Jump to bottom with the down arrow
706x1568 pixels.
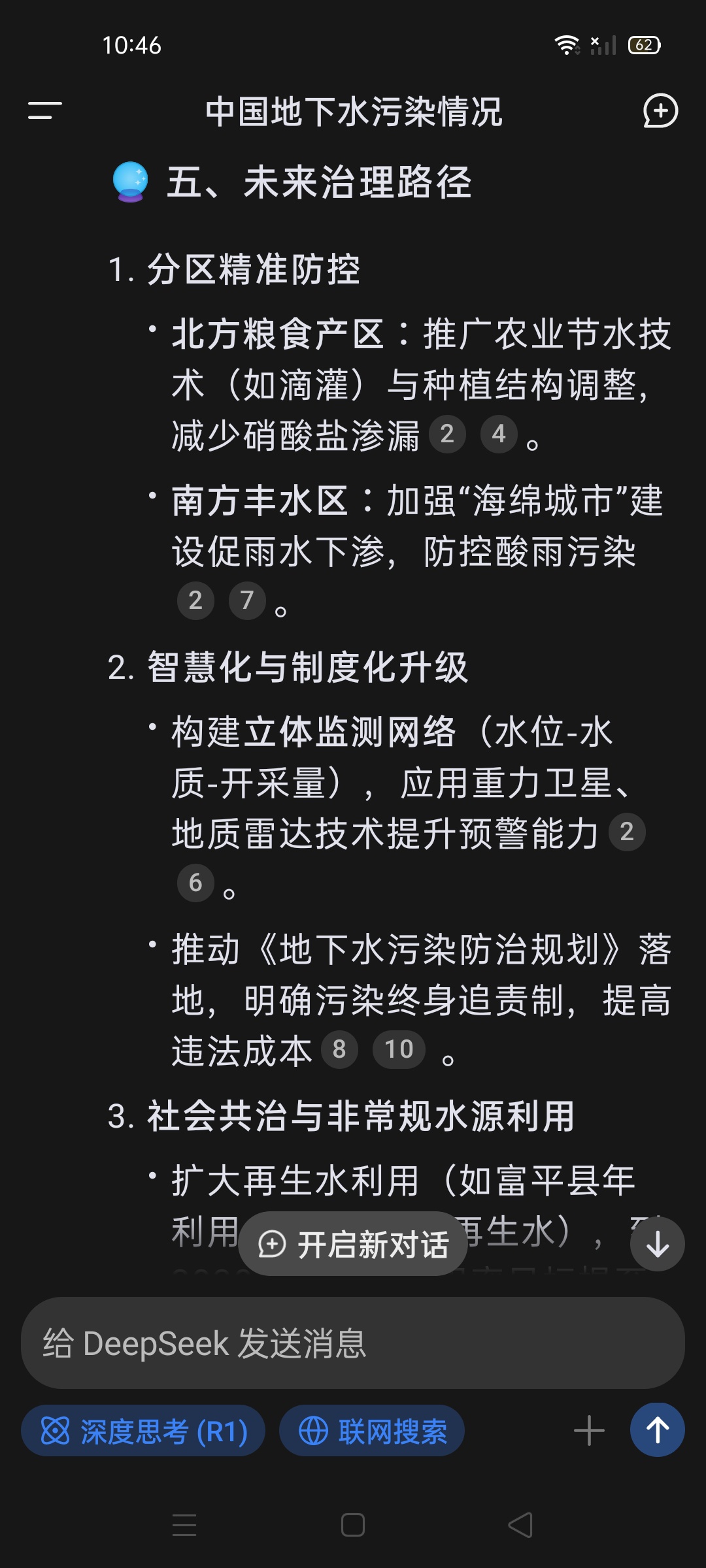point(657,1244)
